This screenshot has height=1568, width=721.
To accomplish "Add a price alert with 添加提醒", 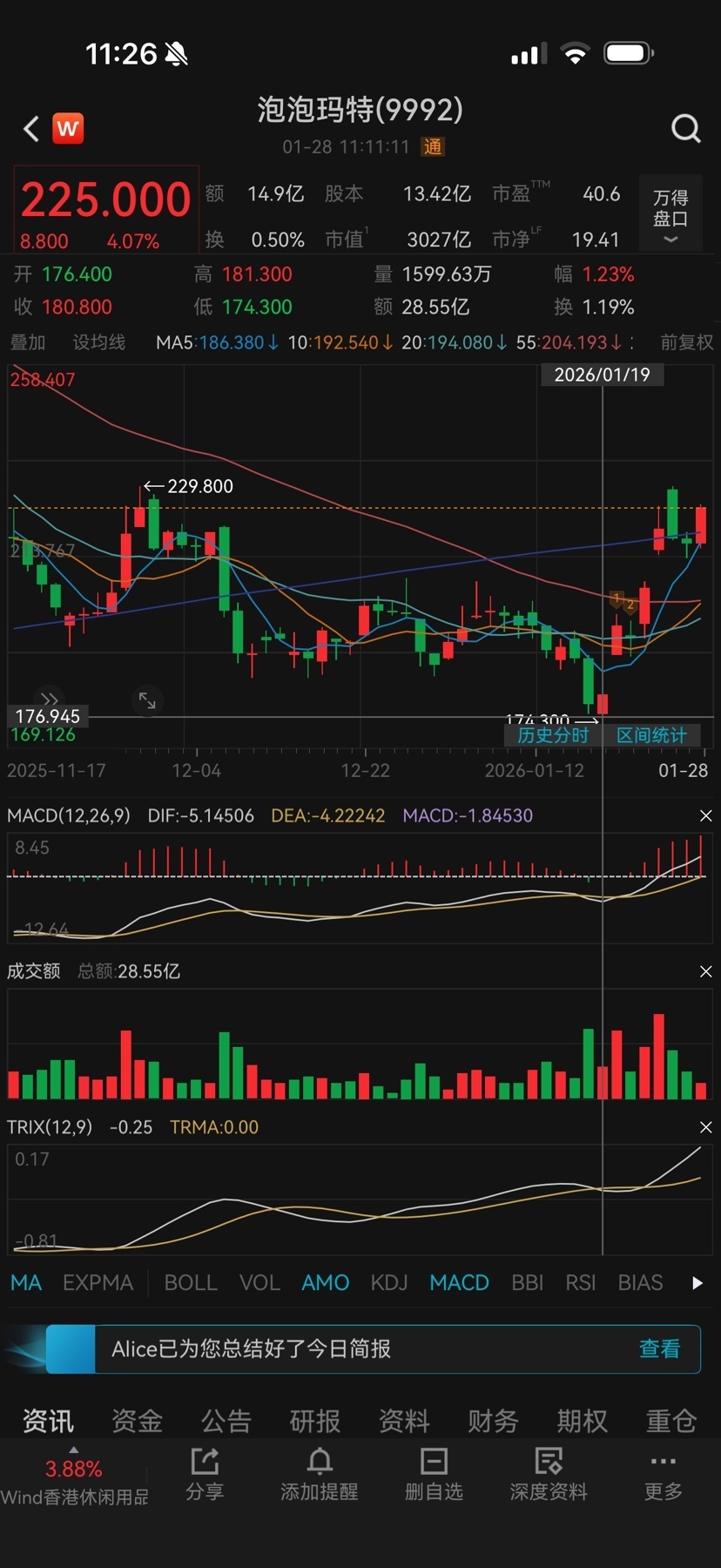I will tap(320, 1474).
